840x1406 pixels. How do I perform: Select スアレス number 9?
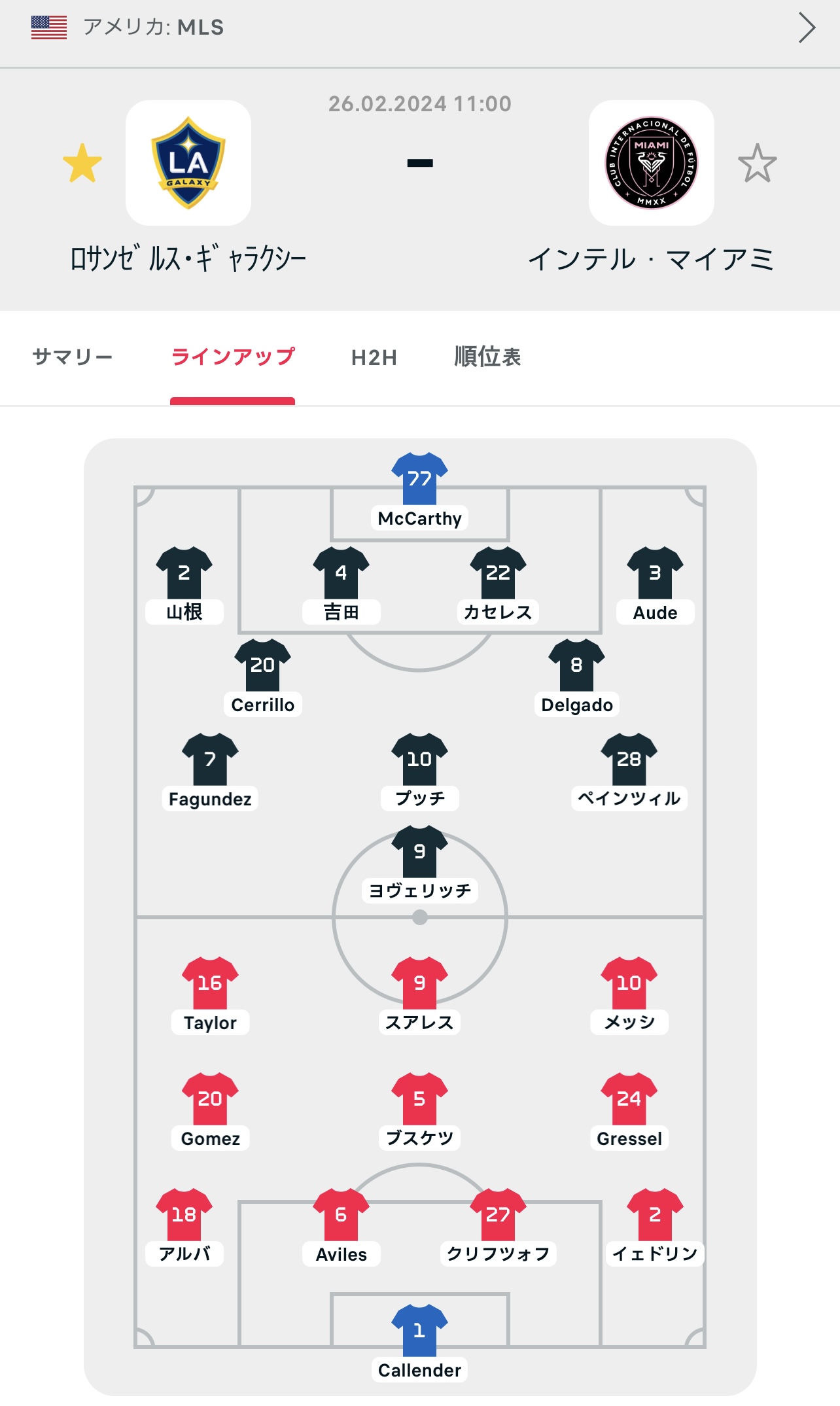point(420,995)
